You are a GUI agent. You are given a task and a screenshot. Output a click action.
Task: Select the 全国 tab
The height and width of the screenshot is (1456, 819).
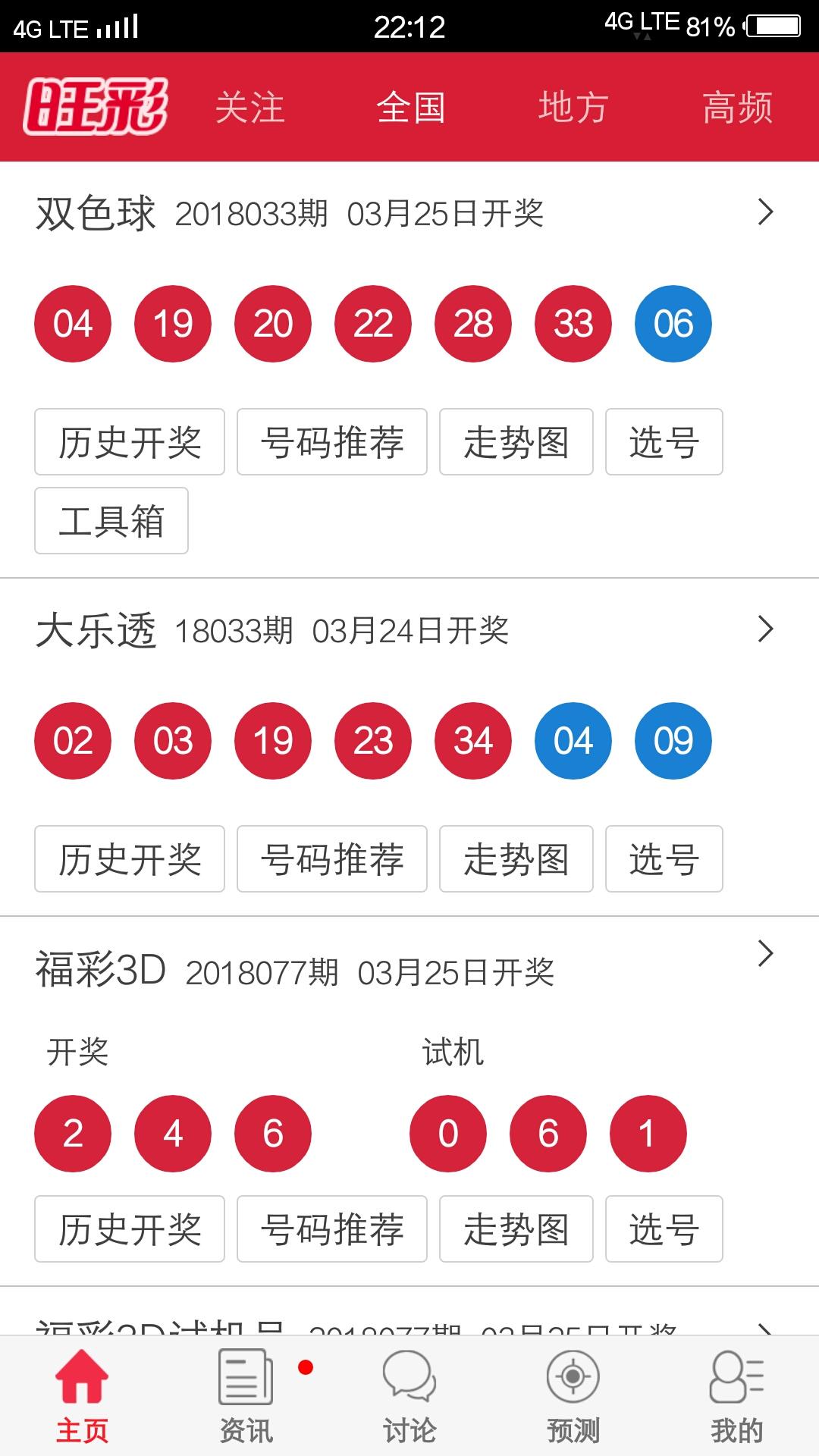[411, 107]
